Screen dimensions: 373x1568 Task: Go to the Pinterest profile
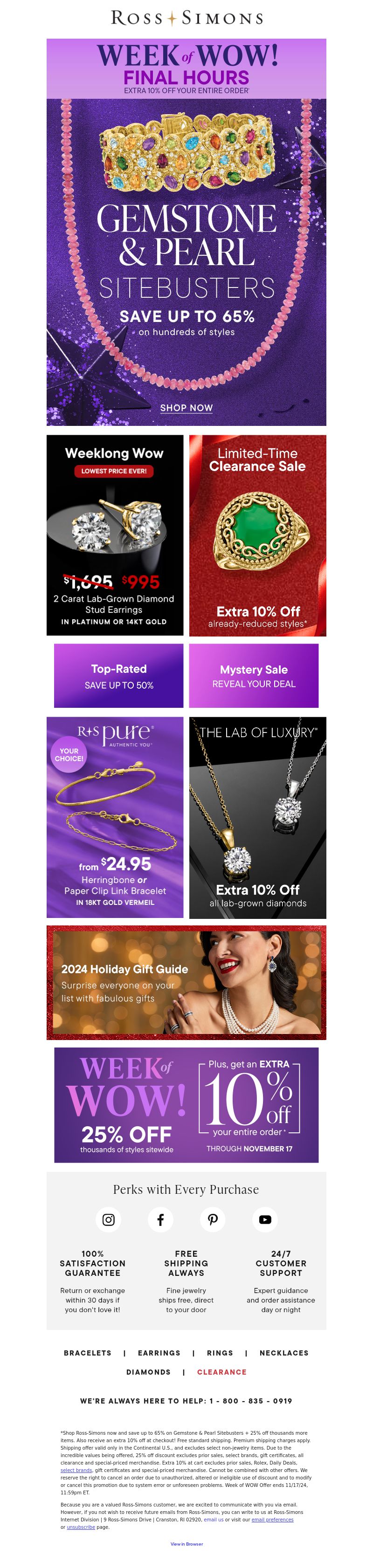point(213,1219)
